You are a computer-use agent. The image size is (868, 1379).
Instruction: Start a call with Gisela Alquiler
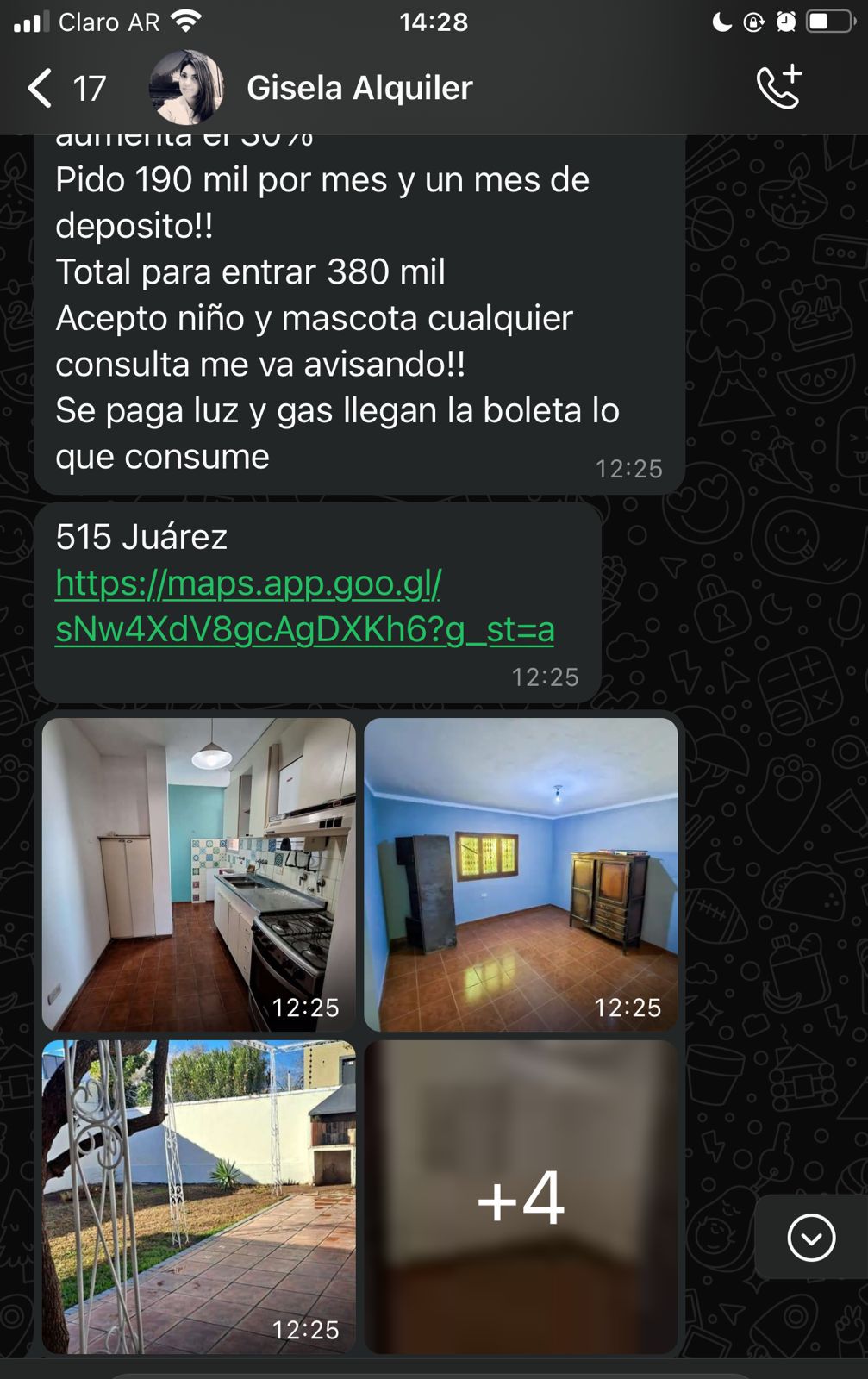point(778,88)
